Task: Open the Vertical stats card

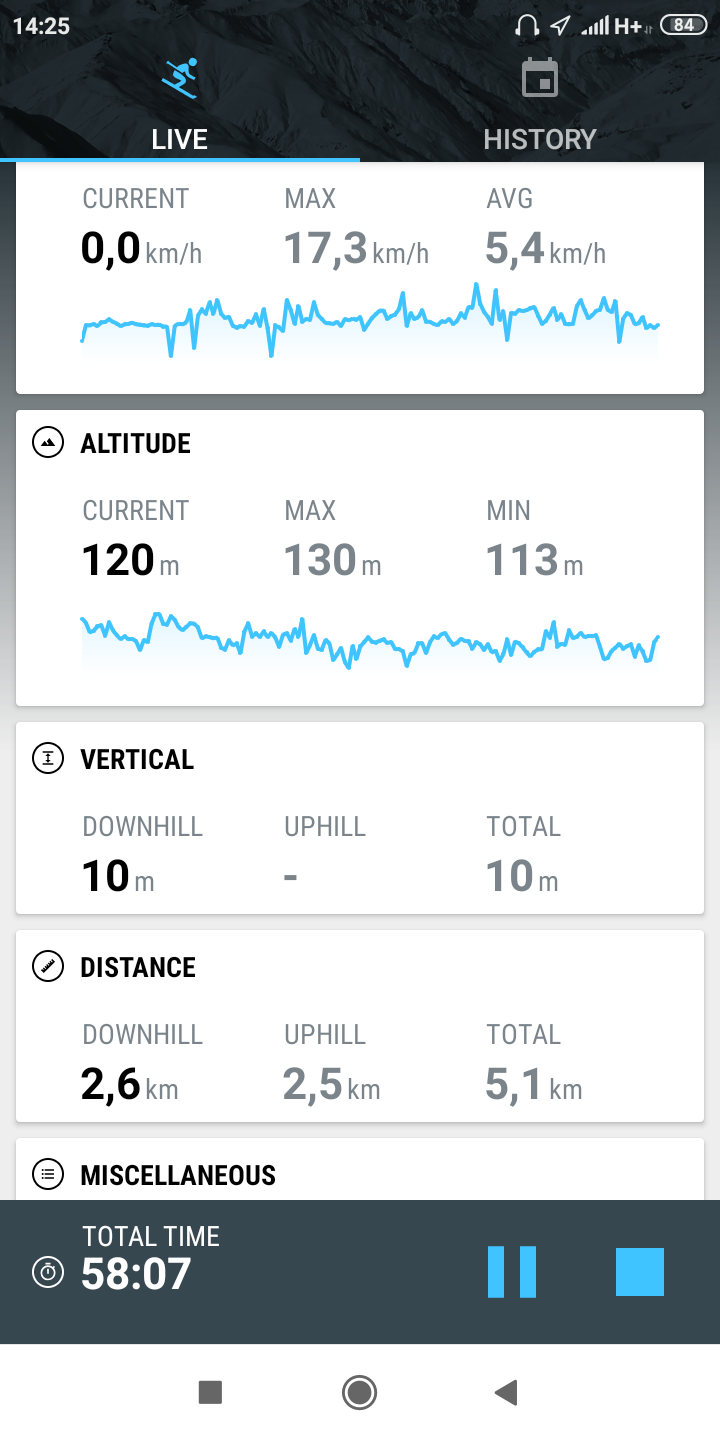Action: (x=360, y=818)
